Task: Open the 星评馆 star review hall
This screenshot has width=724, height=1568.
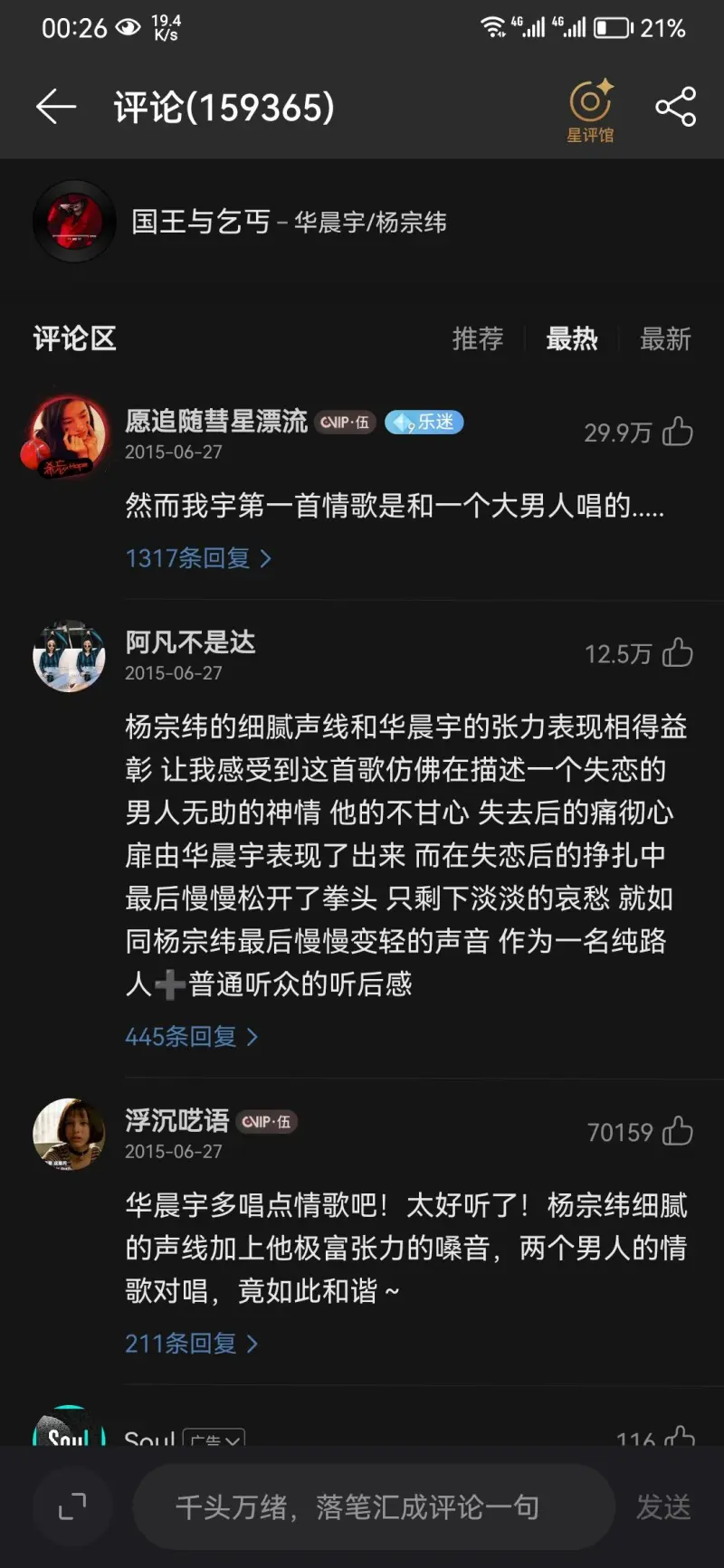Action: 590,110
